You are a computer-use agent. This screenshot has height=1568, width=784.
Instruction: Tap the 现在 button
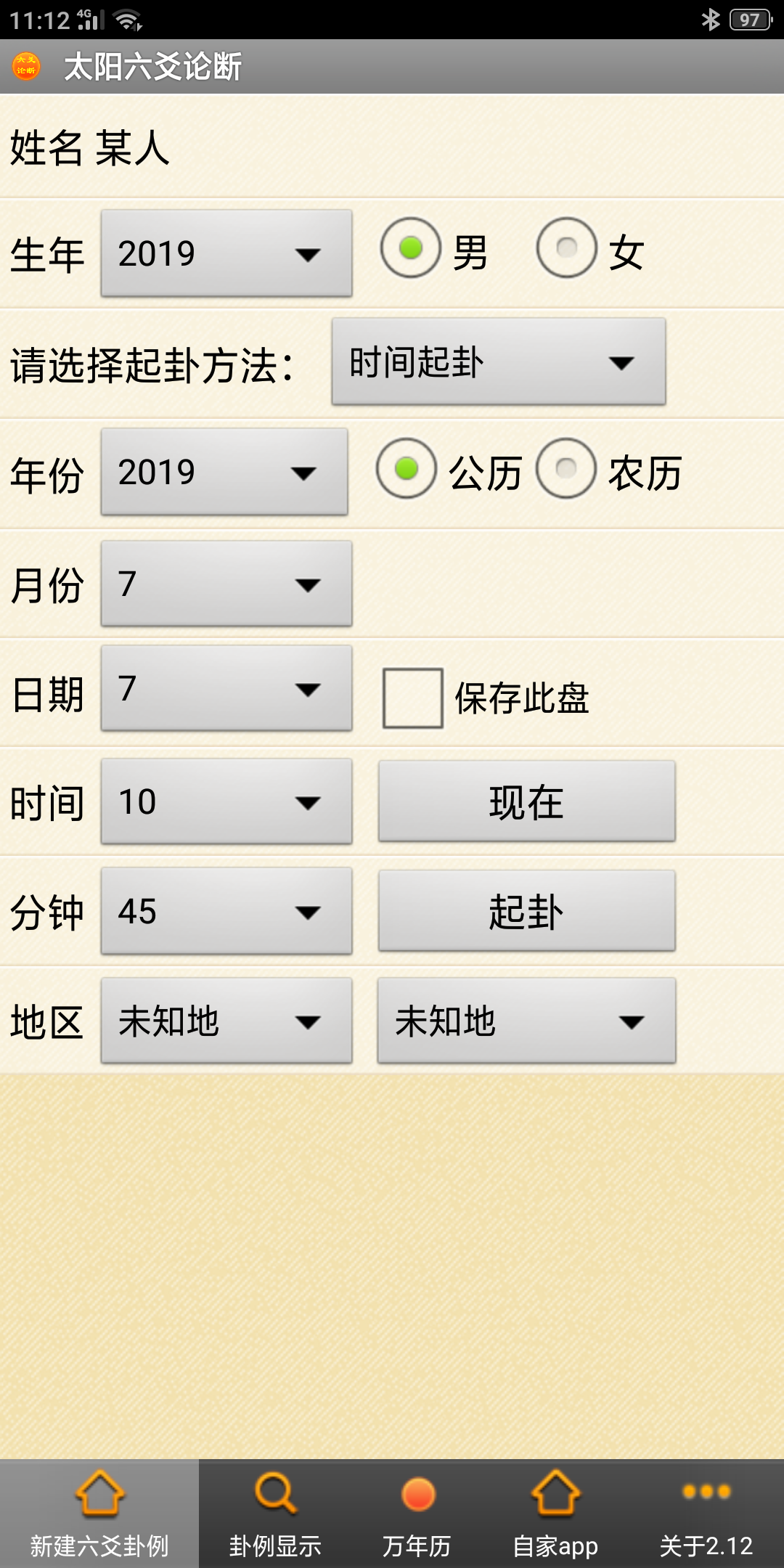click(x=527, y=802)
